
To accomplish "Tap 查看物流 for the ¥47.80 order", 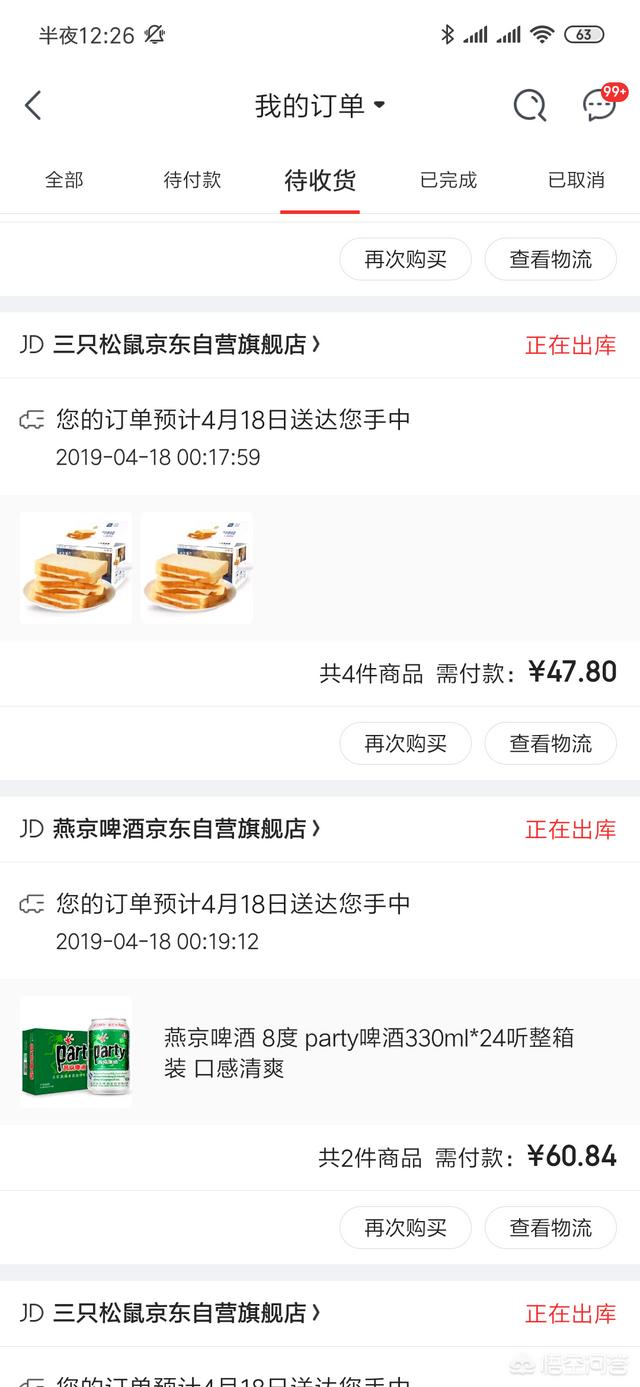I will [551, 743].
